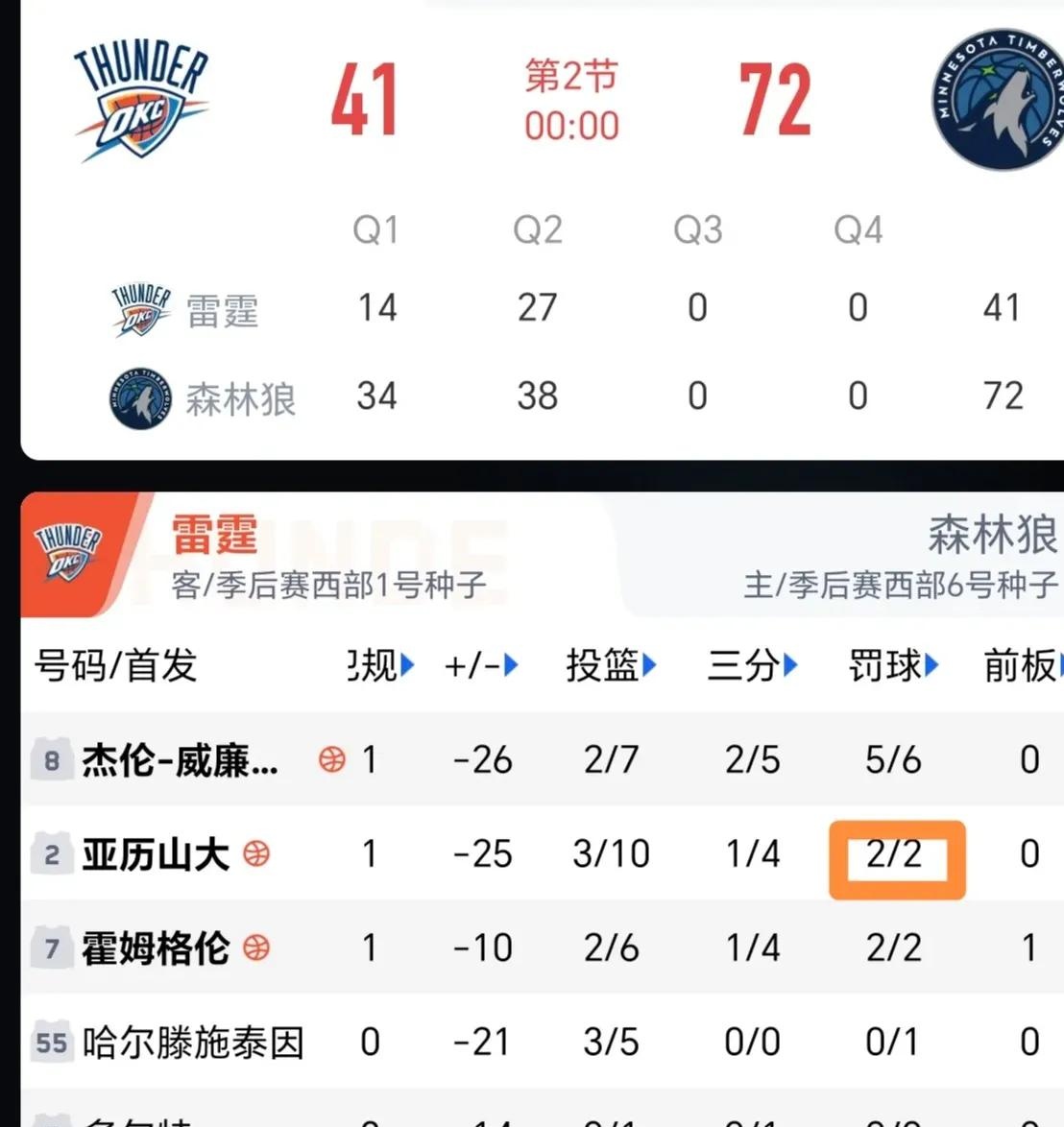Open the player row for 杰伦-威廉...
The width and height of the screenshot is (1064, 1127).
click(180, 760)
